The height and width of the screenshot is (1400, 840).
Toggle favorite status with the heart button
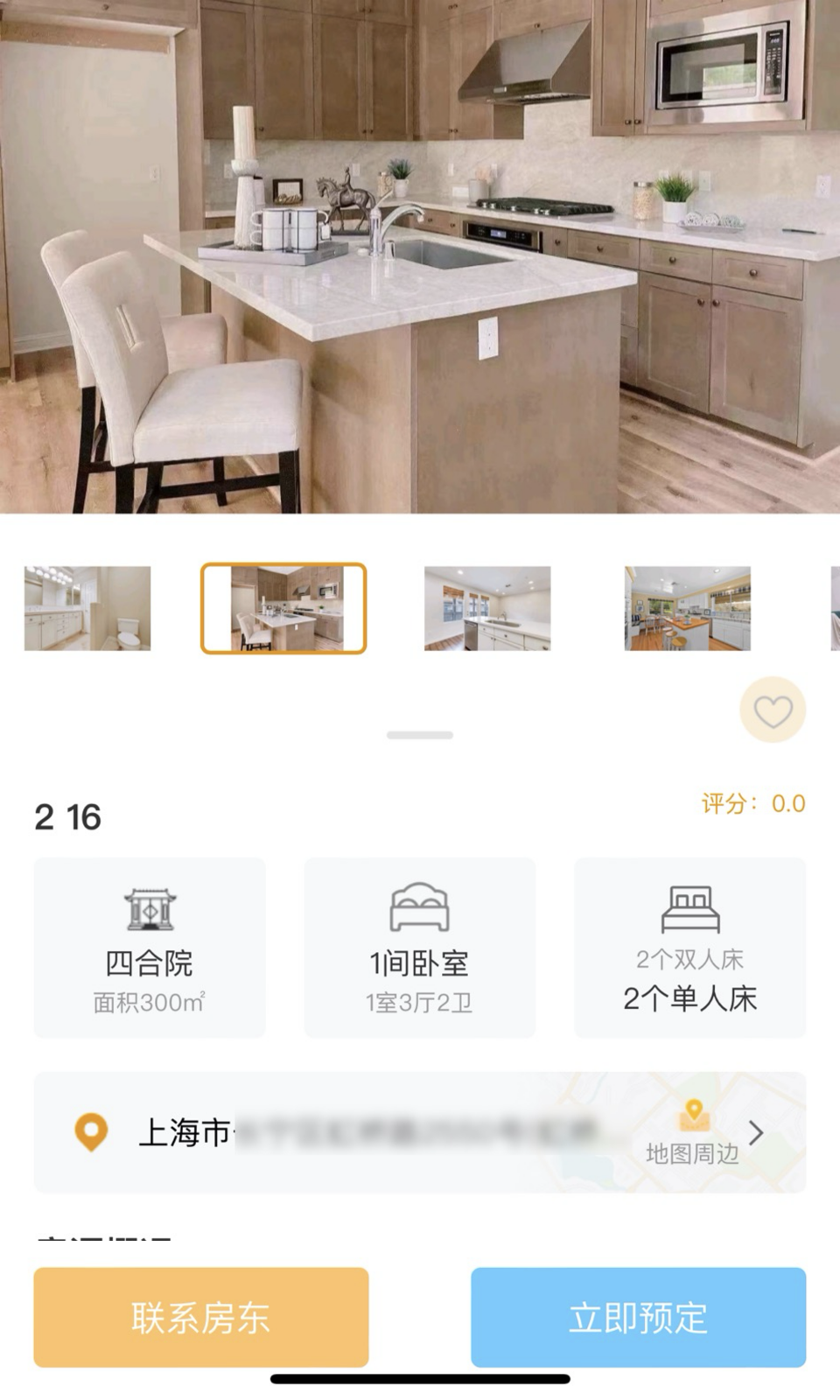[x=773, y=710]
